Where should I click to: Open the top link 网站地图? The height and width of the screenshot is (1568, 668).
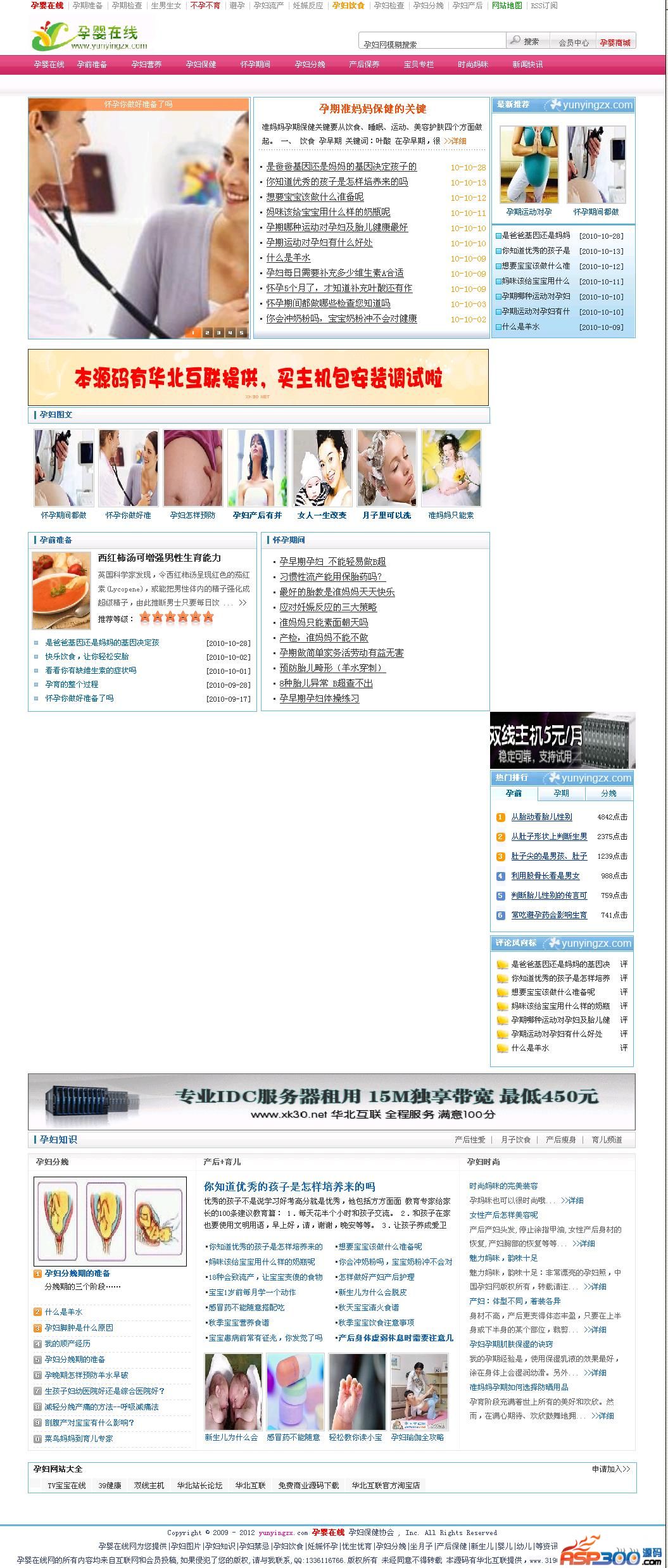(507, 6)
